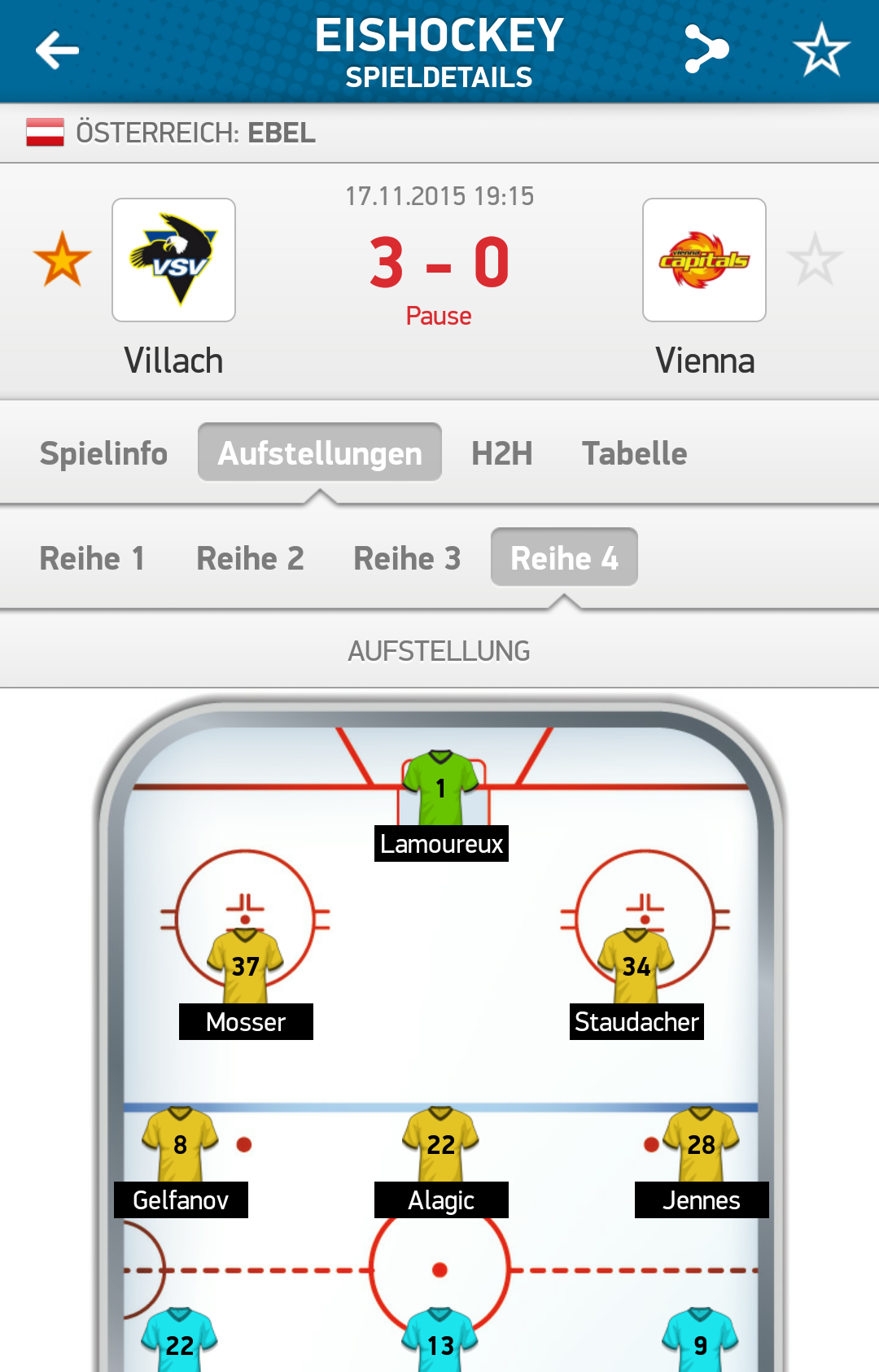Open the Villach team logo

point(173,260)
